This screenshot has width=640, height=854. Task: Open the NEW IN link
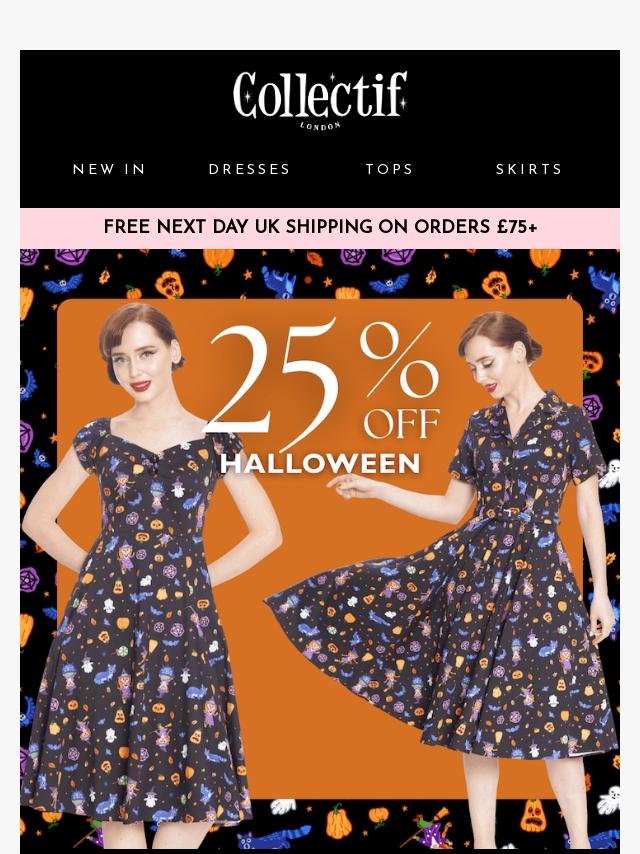click(x=110, y=170)
